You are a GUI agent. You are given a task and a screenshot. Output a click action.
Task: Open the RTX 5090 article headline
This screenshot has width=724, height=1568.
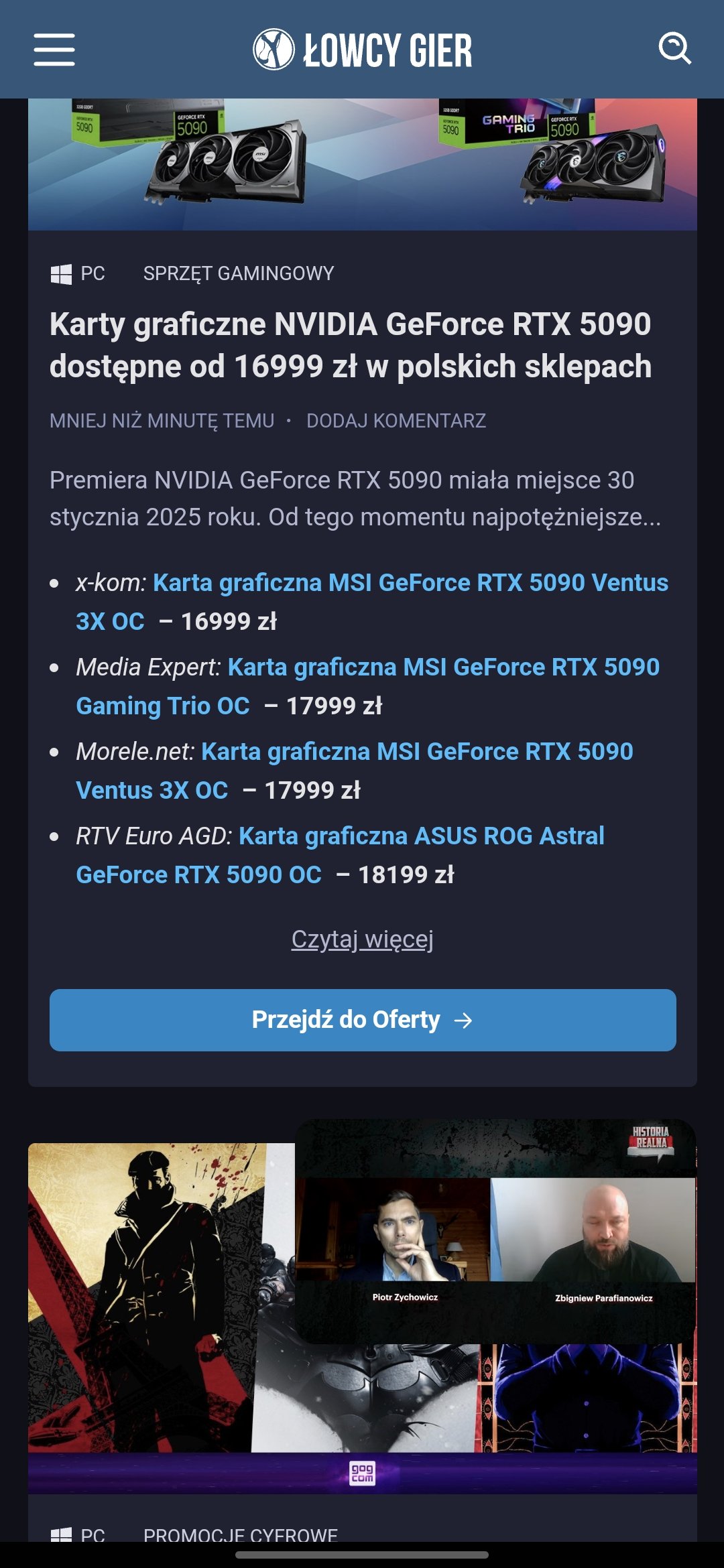coord(350,345)
